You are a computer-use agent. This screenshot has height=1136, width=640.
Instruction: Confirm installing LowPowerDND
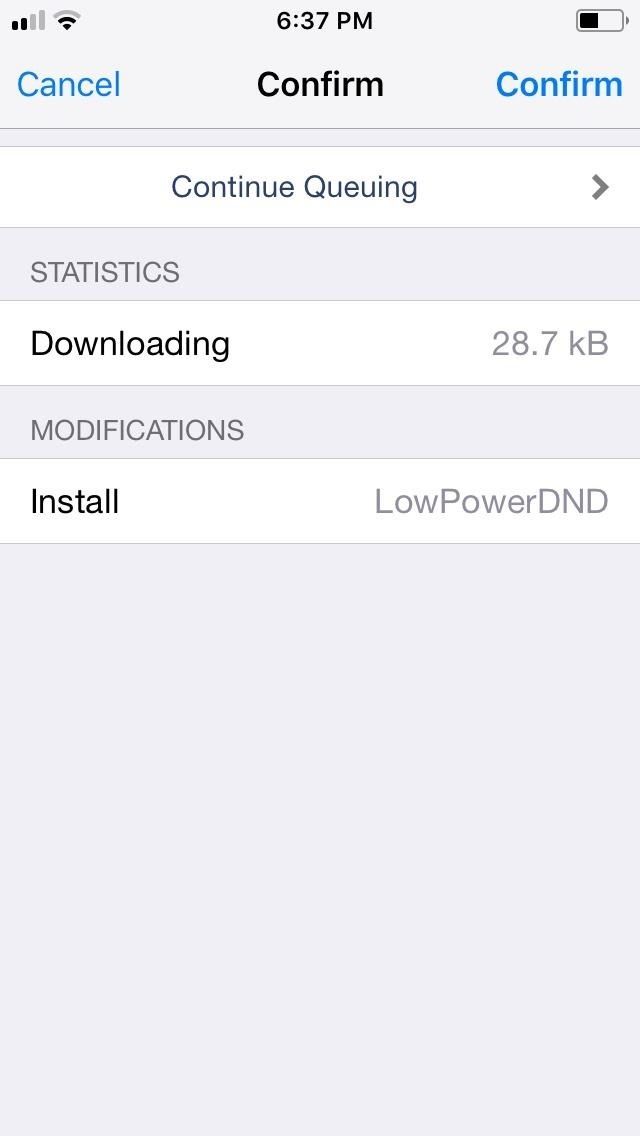[x=558, y=84]
